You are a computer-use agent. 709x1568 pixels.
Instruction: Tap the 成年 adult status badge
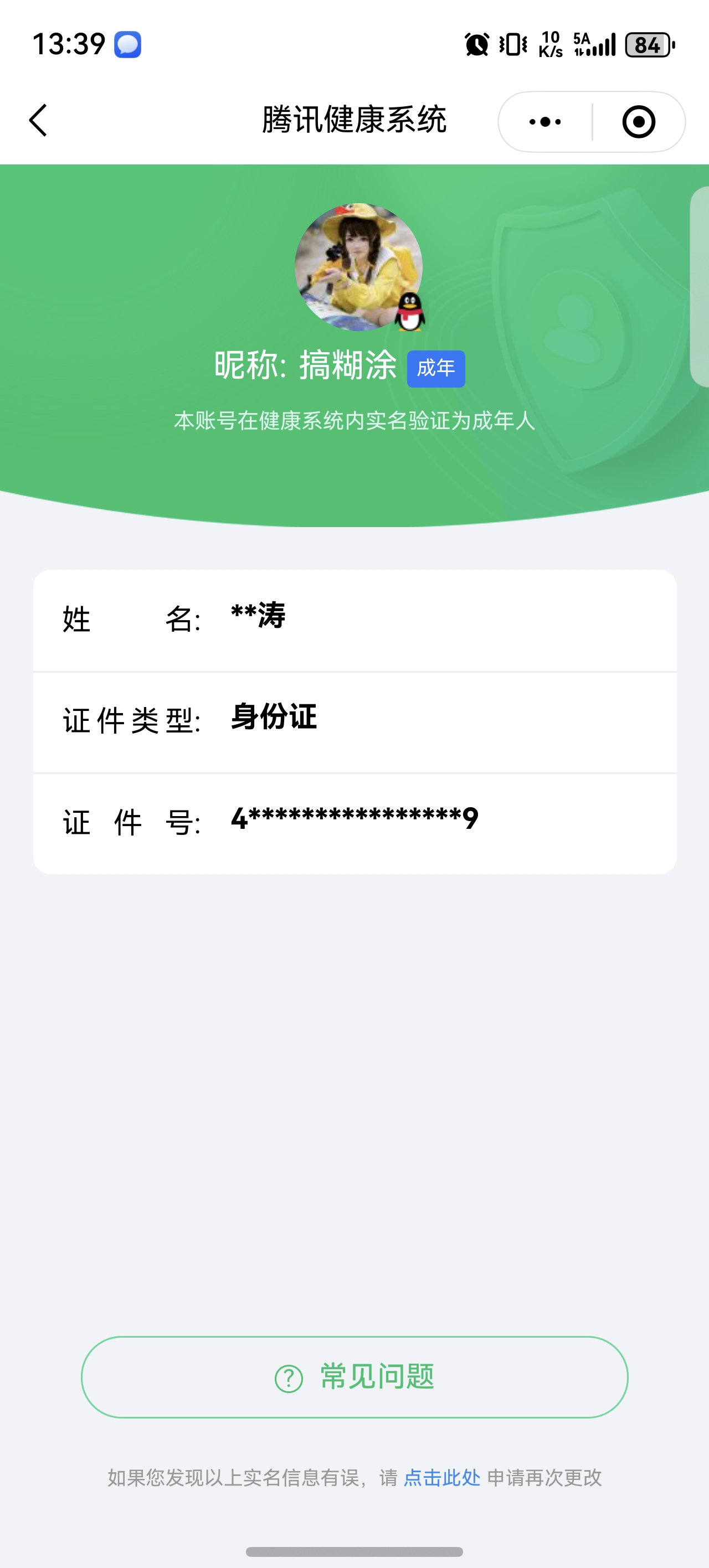click(x=435, y=368)
